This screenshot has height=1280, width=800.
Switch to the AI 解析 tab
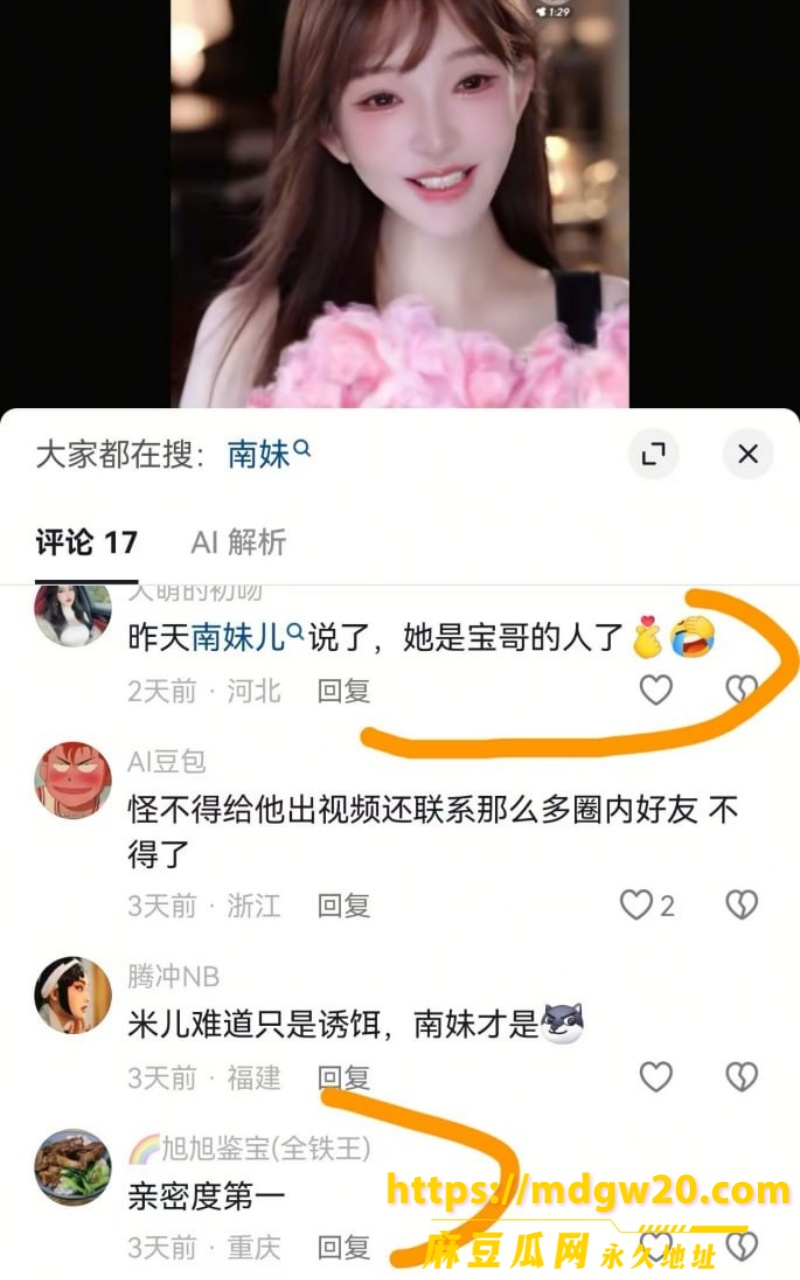pos(239,542)
